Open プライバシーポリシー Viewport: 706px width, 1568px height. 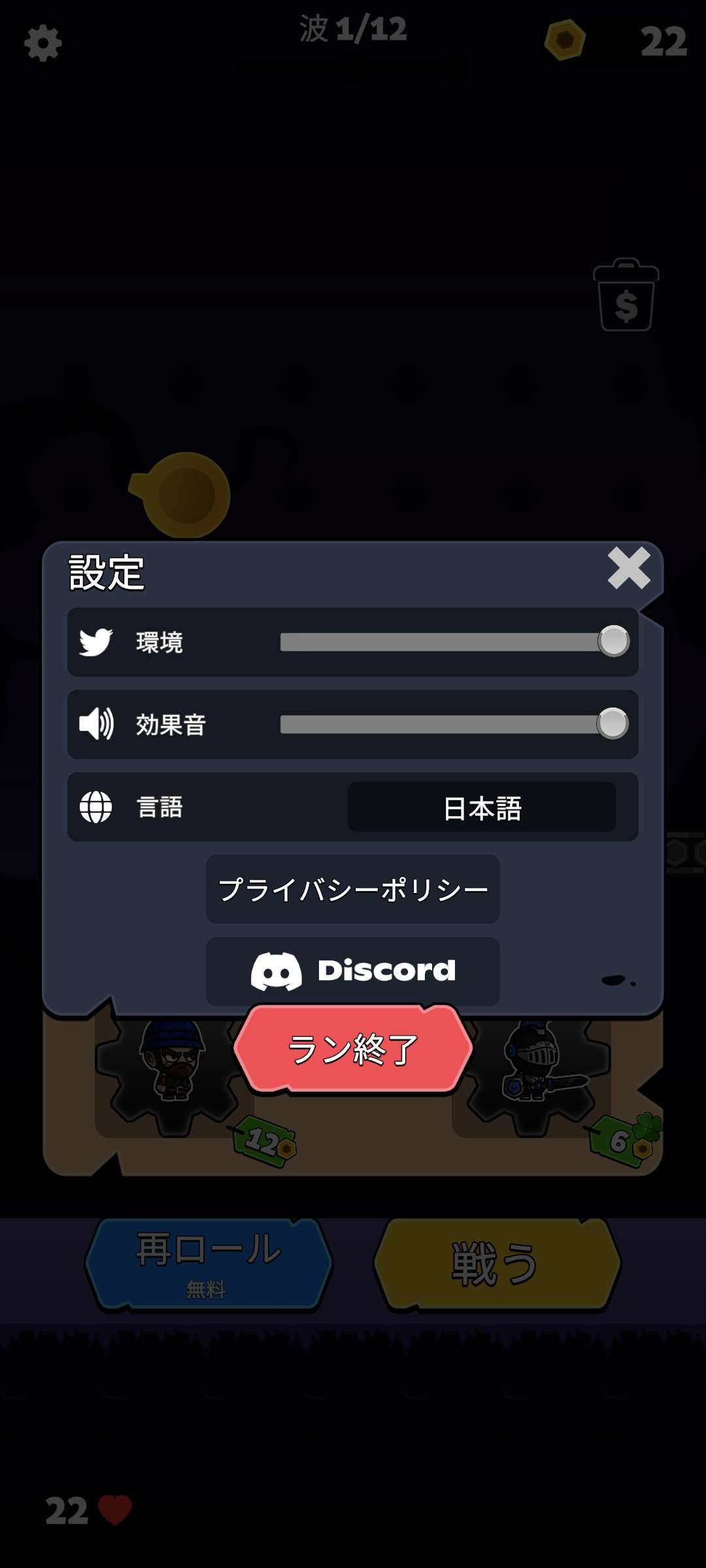click(353, 889)
